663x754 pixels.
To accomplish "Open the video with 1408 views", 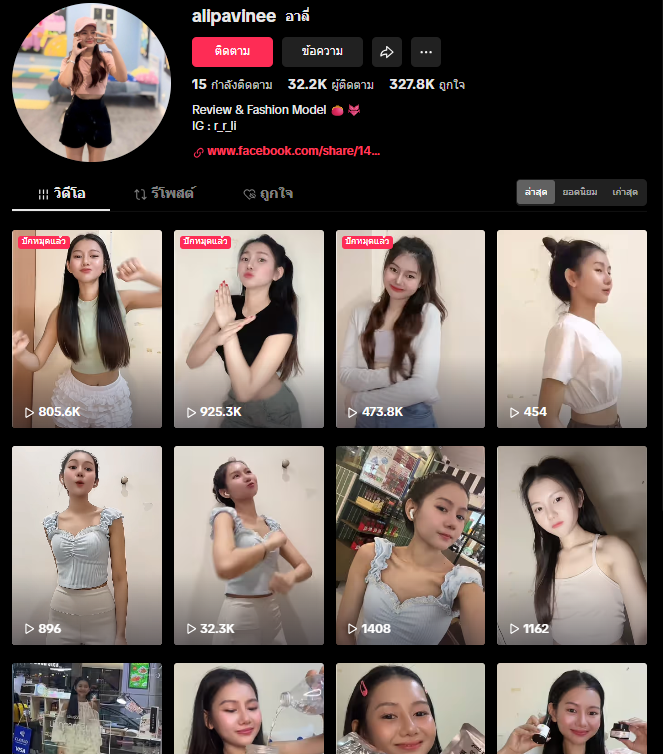I will (x=410, y=545).
